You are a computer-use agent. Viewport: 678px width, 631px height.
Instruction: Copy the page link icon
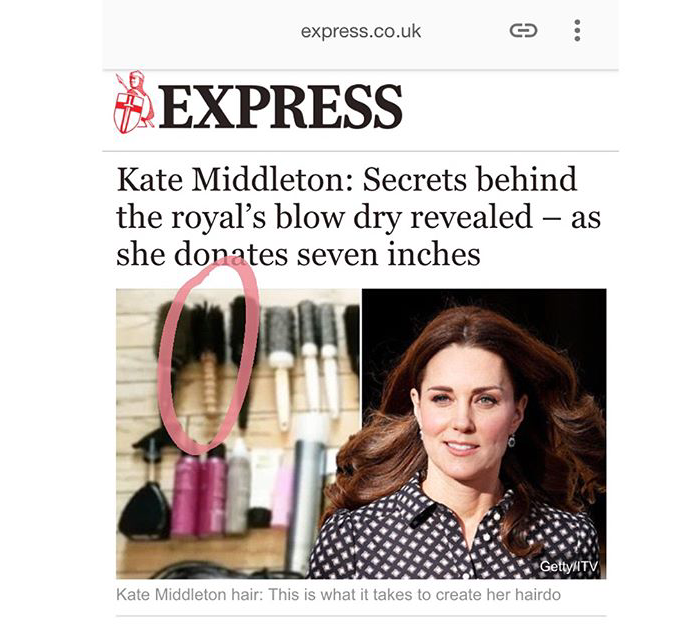pyautogui.click(x=523, y=31)
